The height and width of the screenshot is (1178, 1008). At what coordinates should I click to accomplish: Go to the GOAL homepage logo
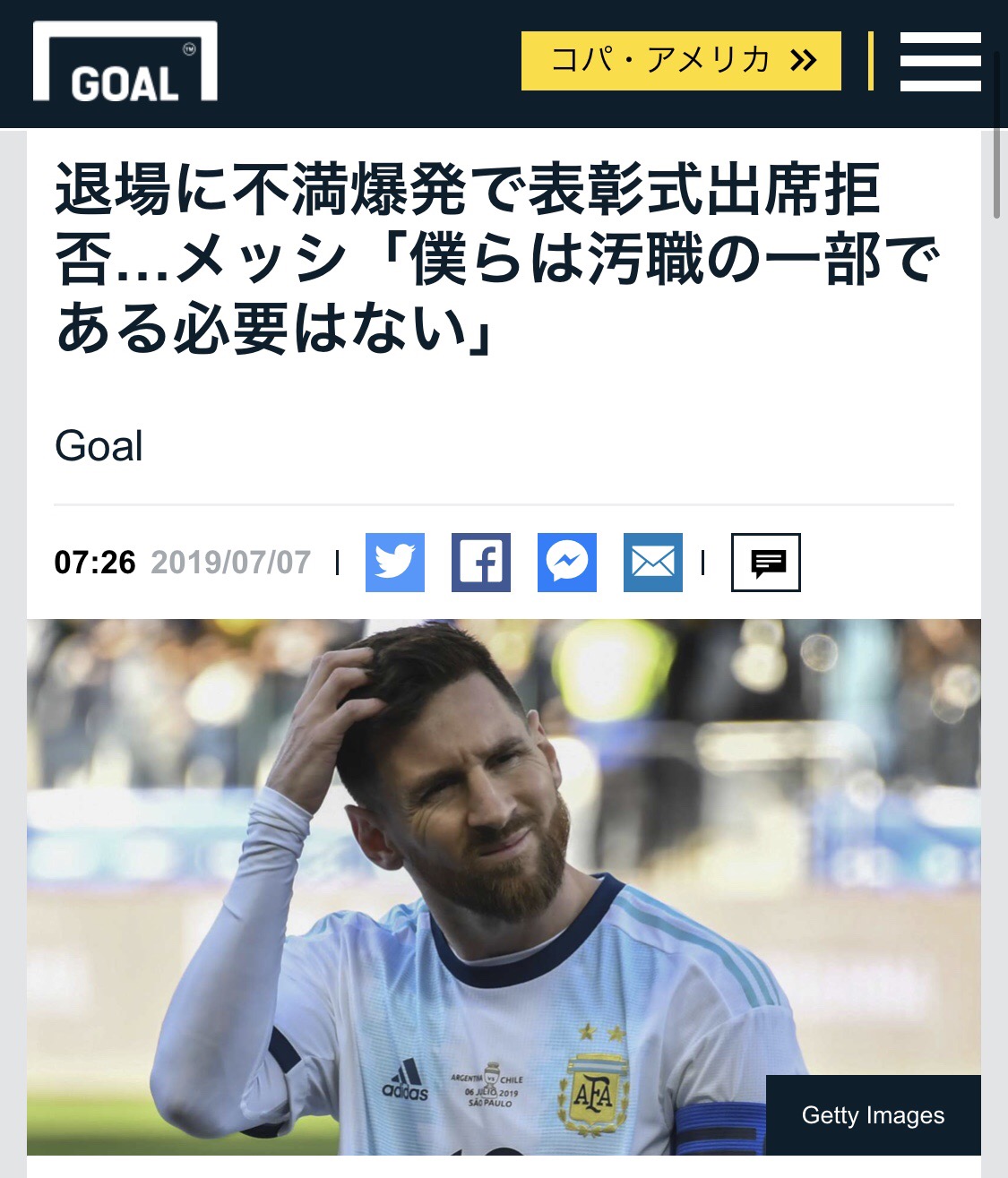(x=125, y=62)
